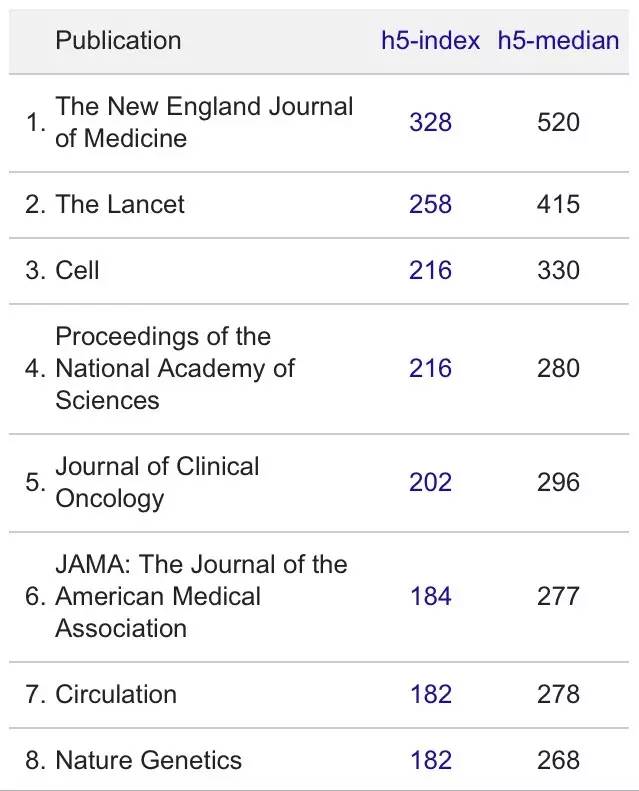This screenshot has width=639, height=791.
Task: Open JAMA's h5-index 184 link
Action: (430, 596)
